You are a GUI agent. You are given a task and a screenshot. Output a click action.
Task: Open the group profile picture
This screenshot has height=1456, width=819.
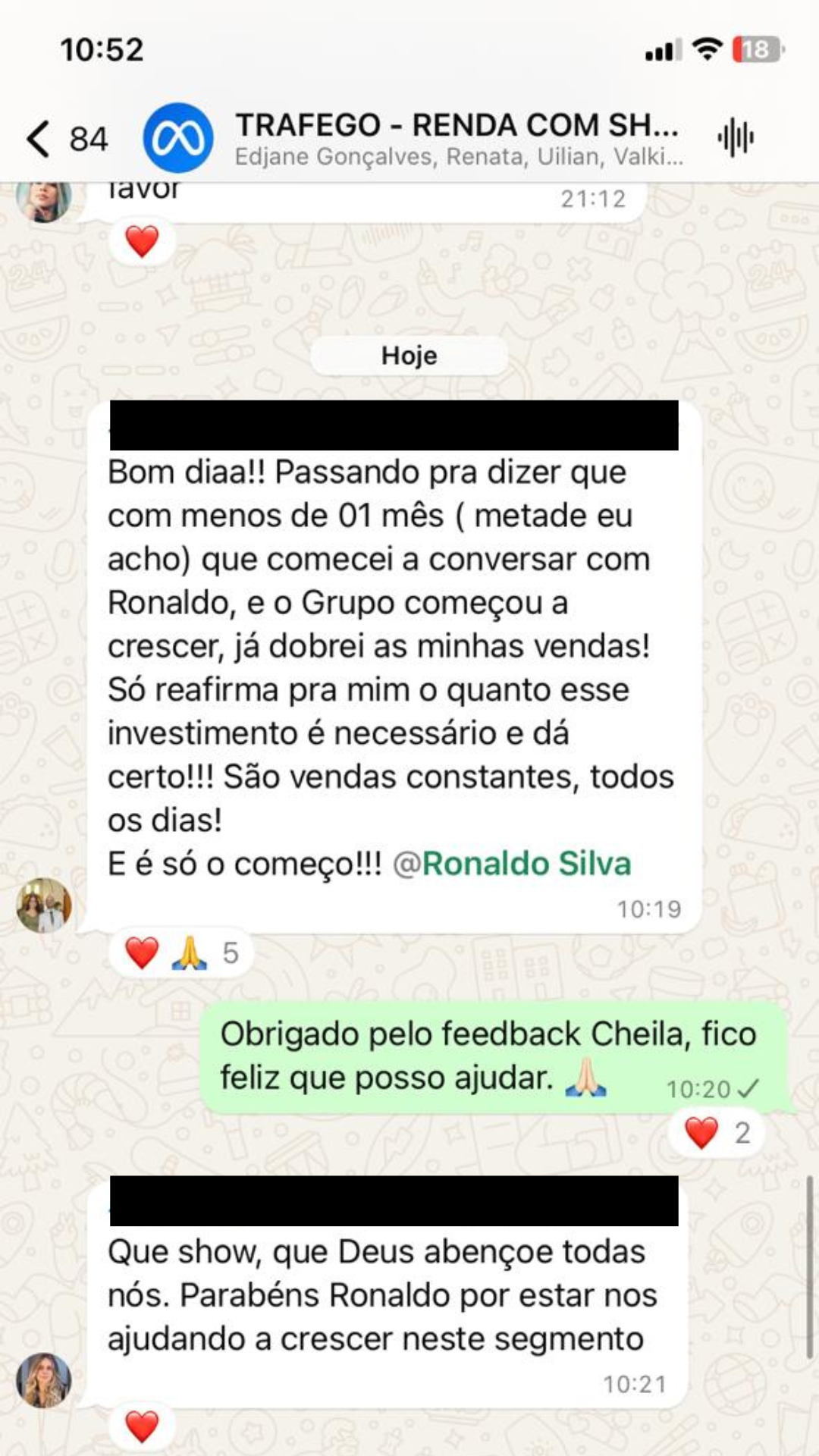178,138
